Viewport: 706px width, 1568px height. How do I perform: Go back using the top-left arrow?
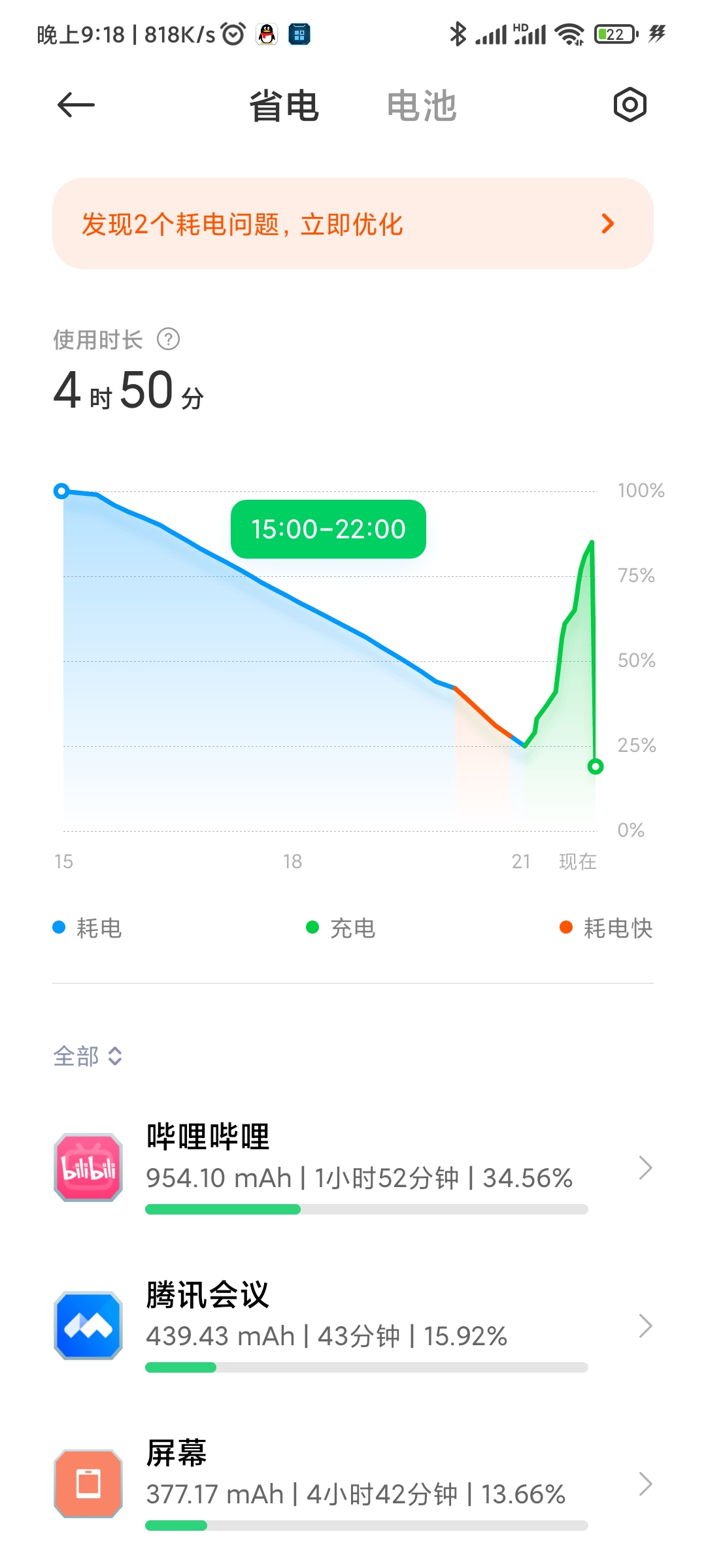coord(76,105)
